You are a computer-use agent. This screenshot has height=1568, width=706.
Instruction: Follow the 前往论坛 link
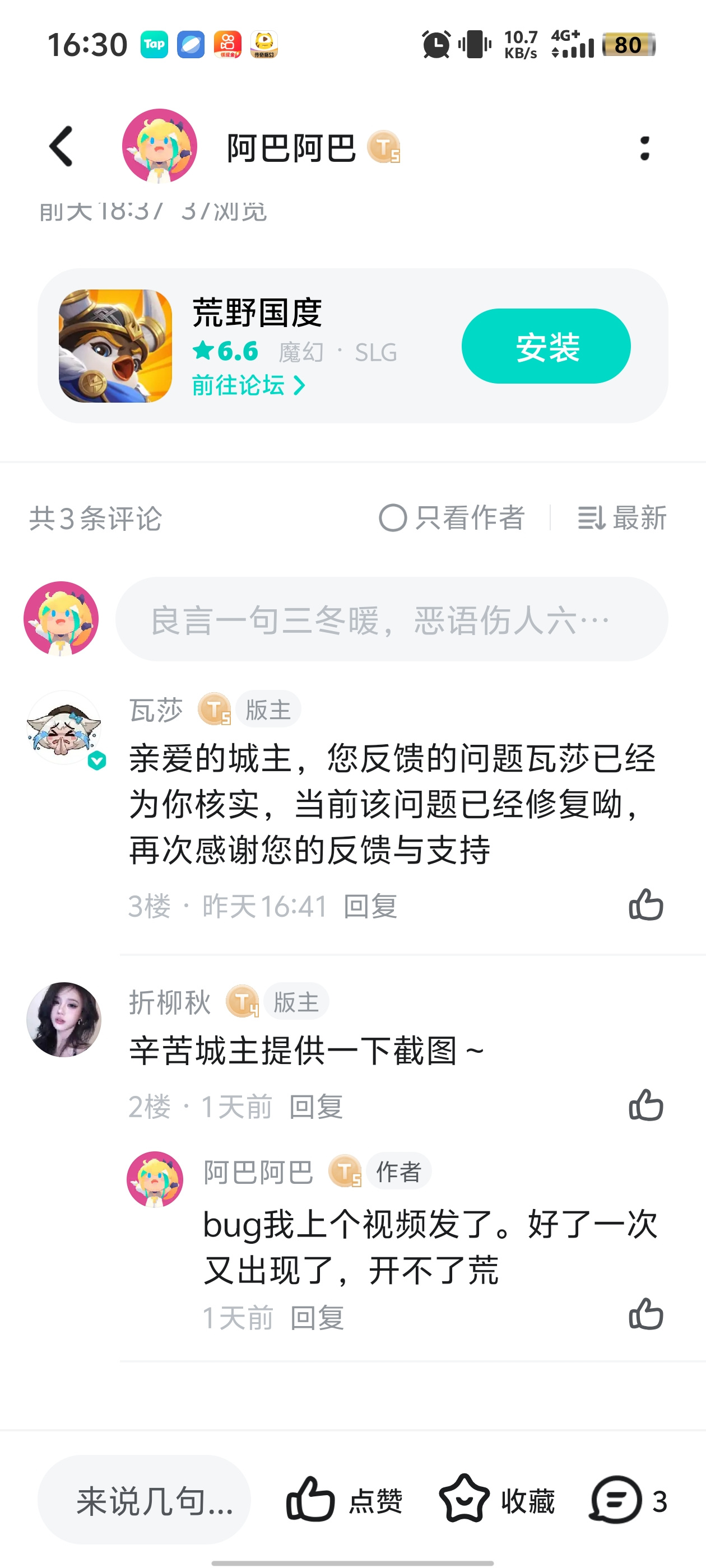248,385
